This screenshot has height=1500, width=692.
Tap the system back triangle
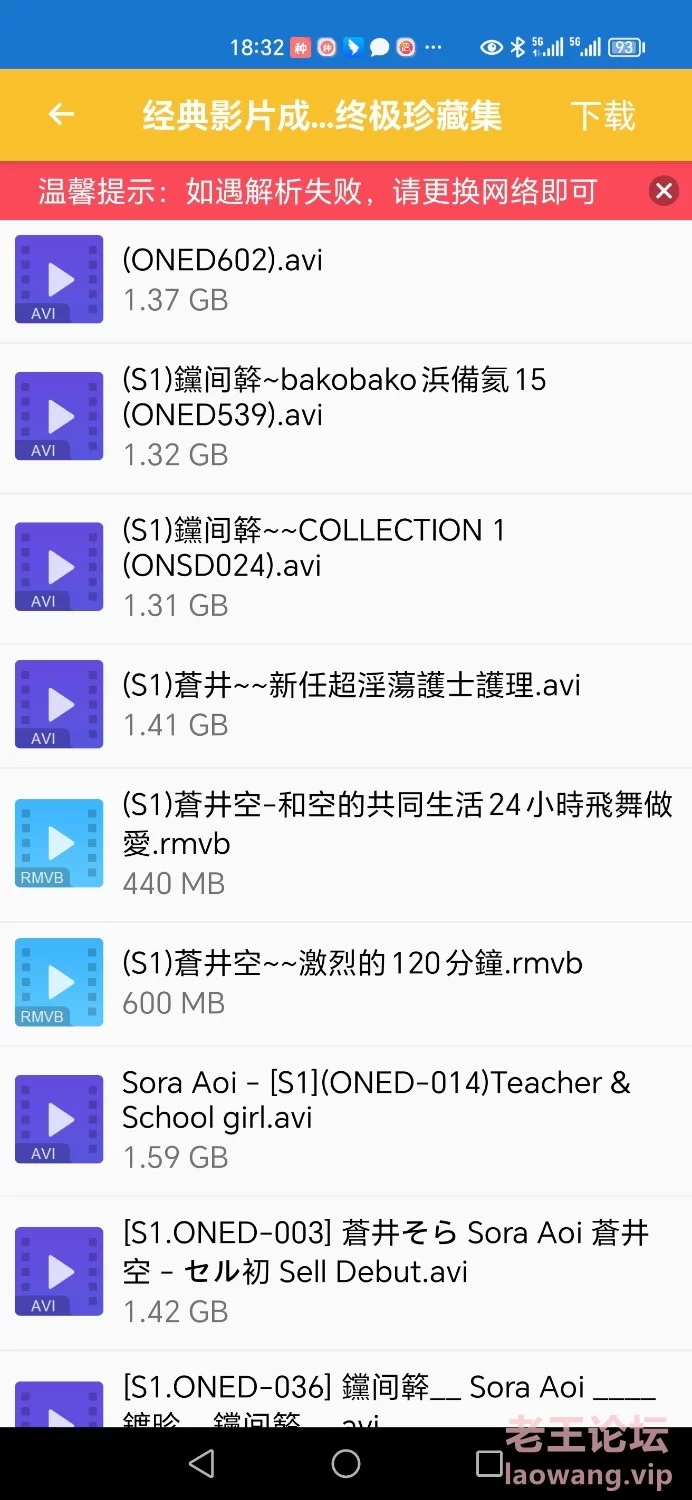pos(202,1464)
